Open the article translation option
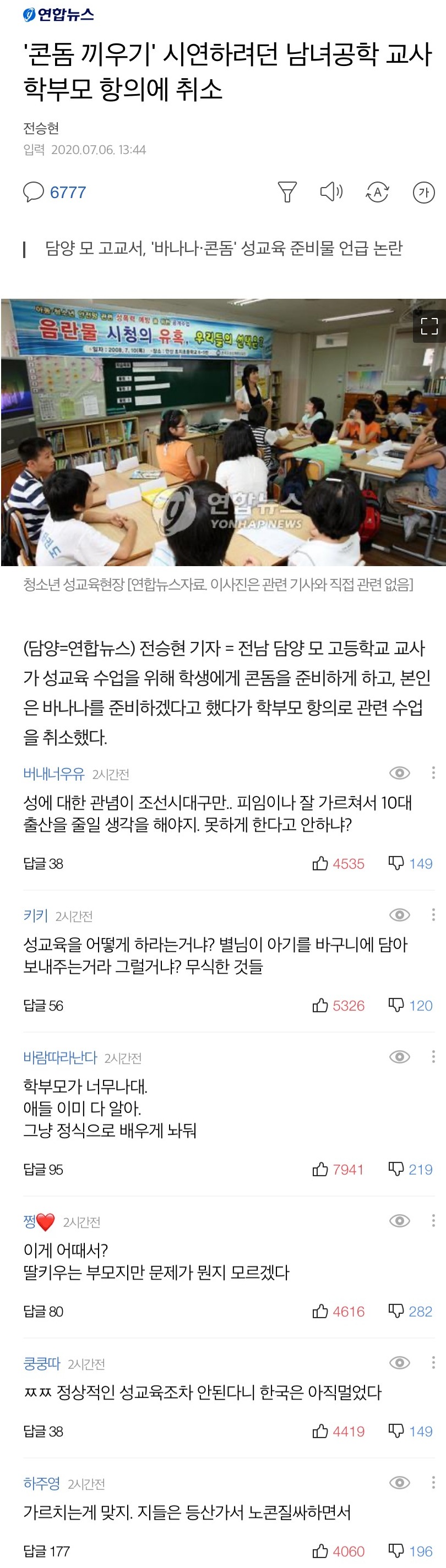This screenshot has height=1568, width=446. 377,193
